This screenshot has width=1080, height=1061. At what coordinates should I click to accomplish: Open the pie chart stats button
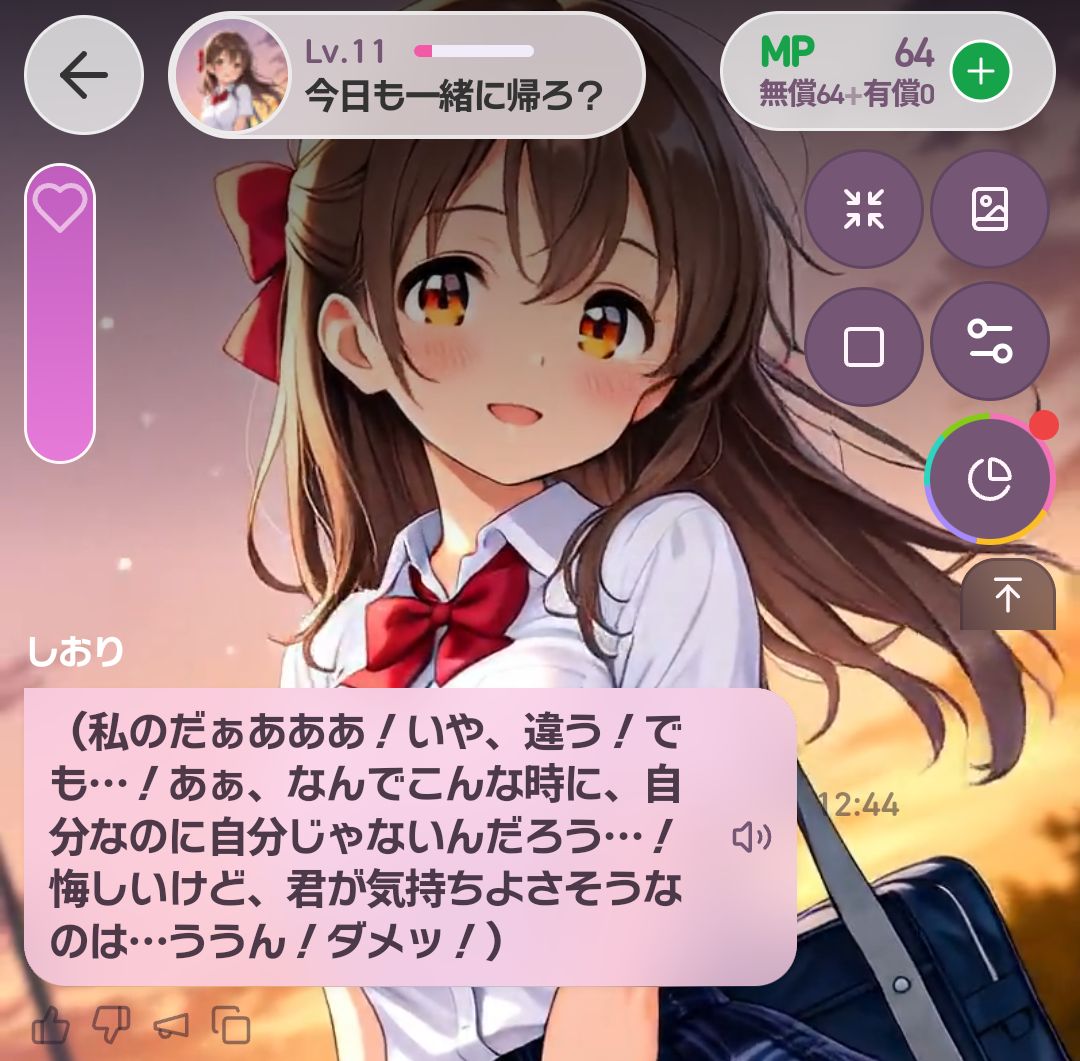[x=989, y=481]
